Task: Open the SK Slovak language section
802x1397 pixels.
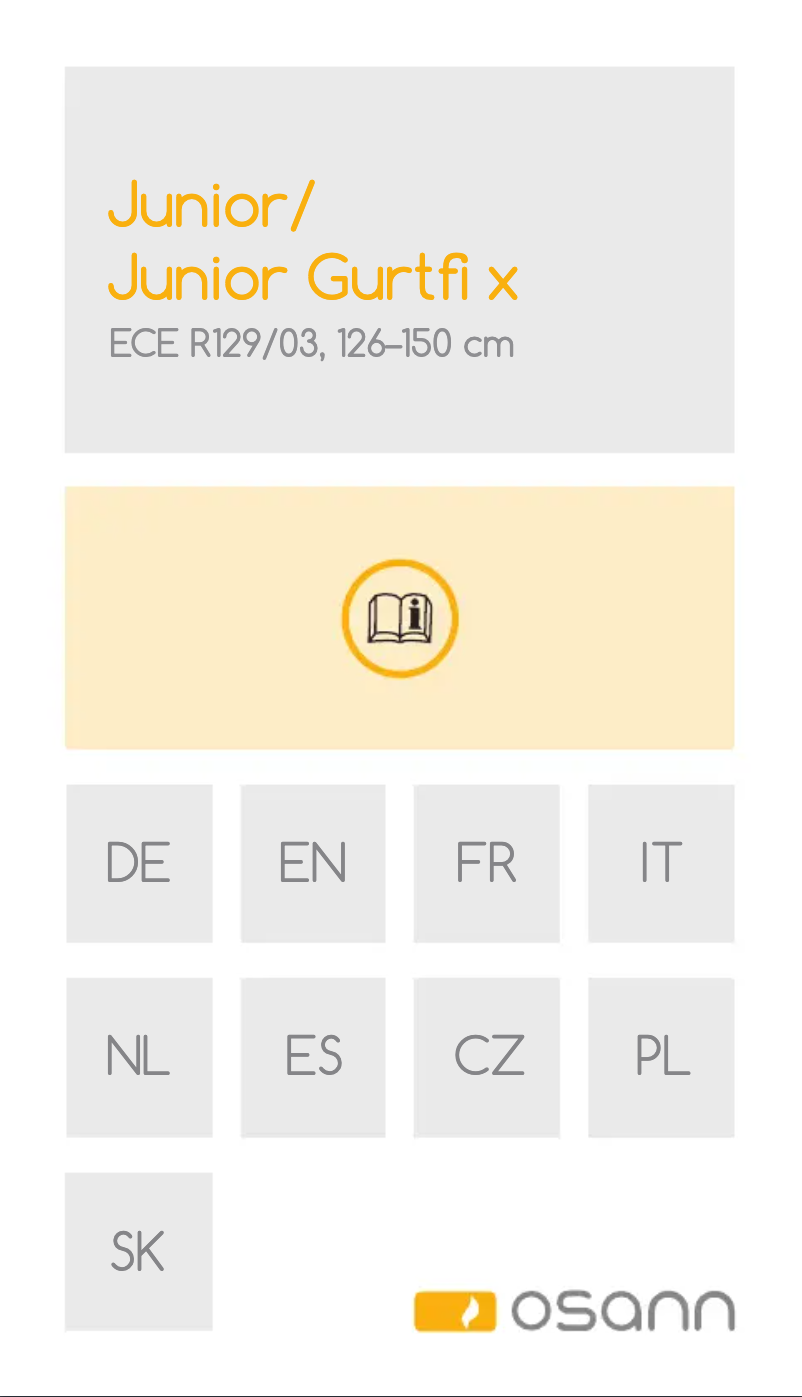Action: tap(139, 1251)
